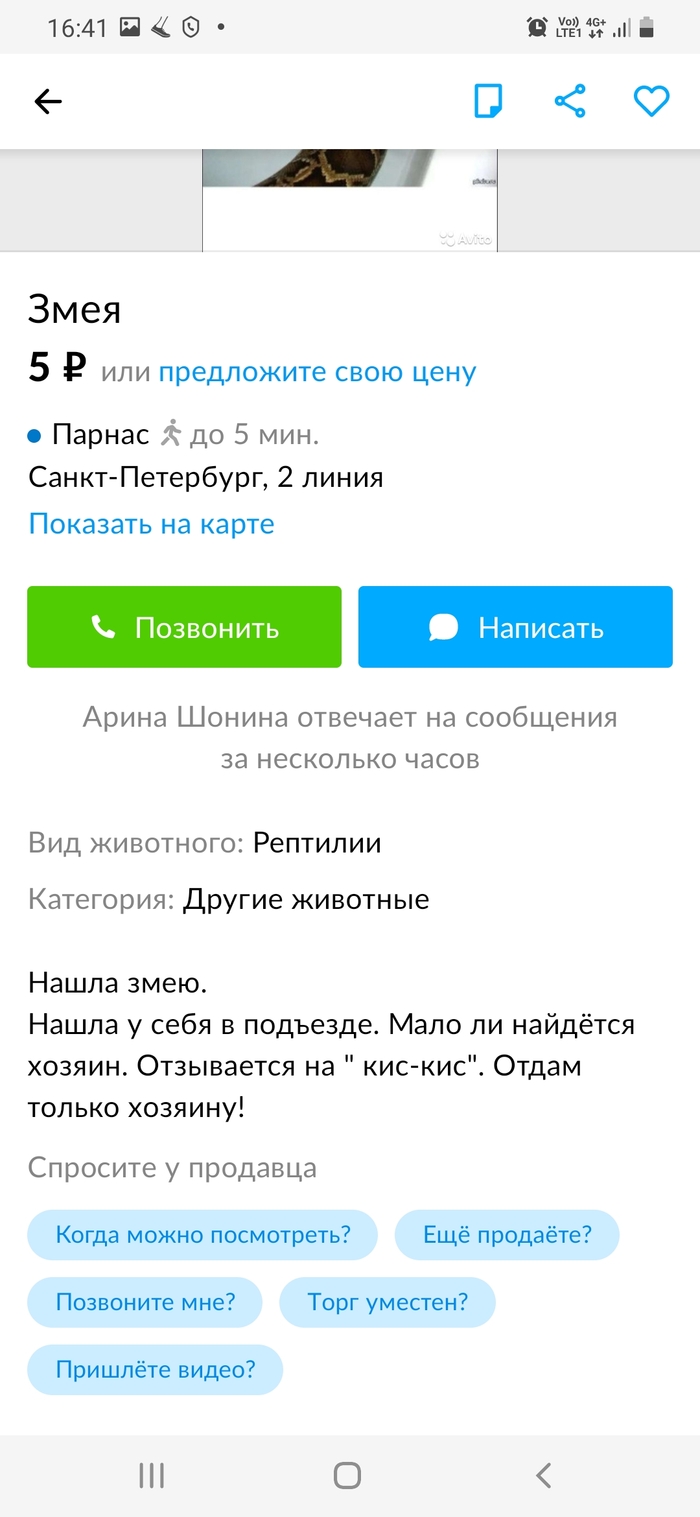
Task: Add the listing to favorites
Action: (x=651, y=101)
